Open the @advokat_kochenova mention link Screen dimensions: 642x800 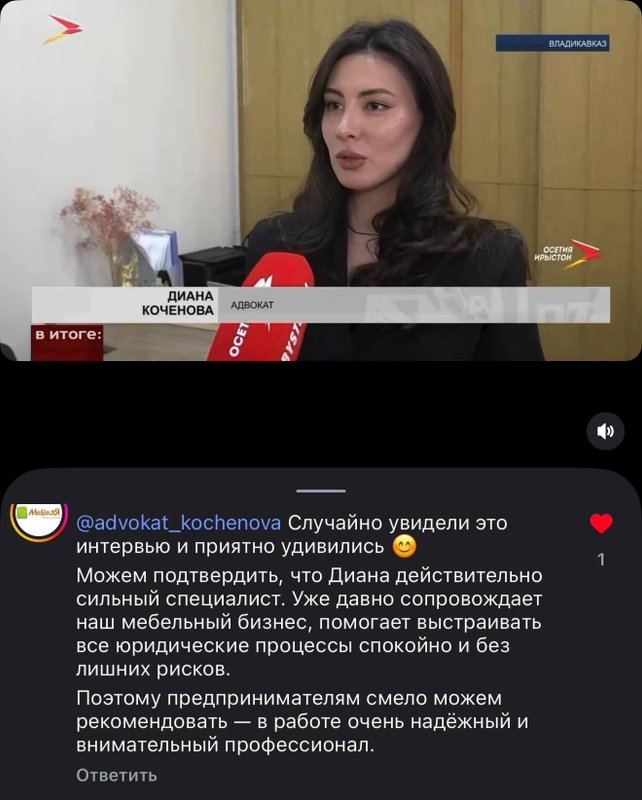coord(180,523)
